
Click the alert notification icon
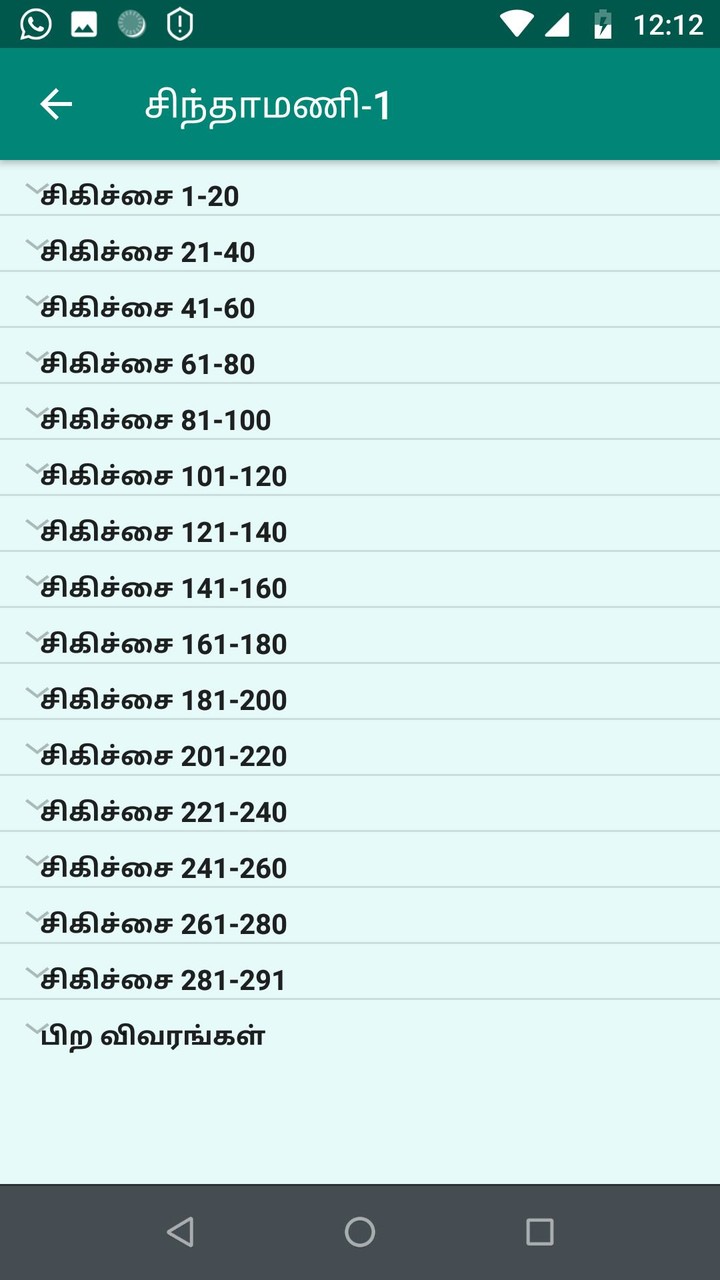[x=180, y=21]
